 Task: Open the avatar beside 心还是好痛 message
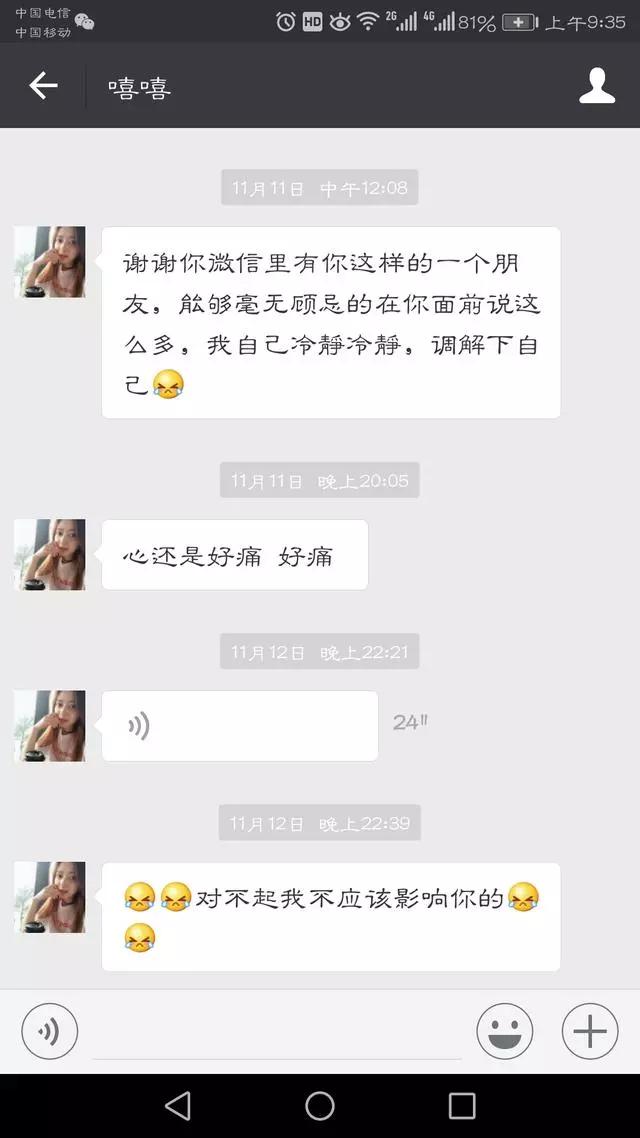click(50, 554)
